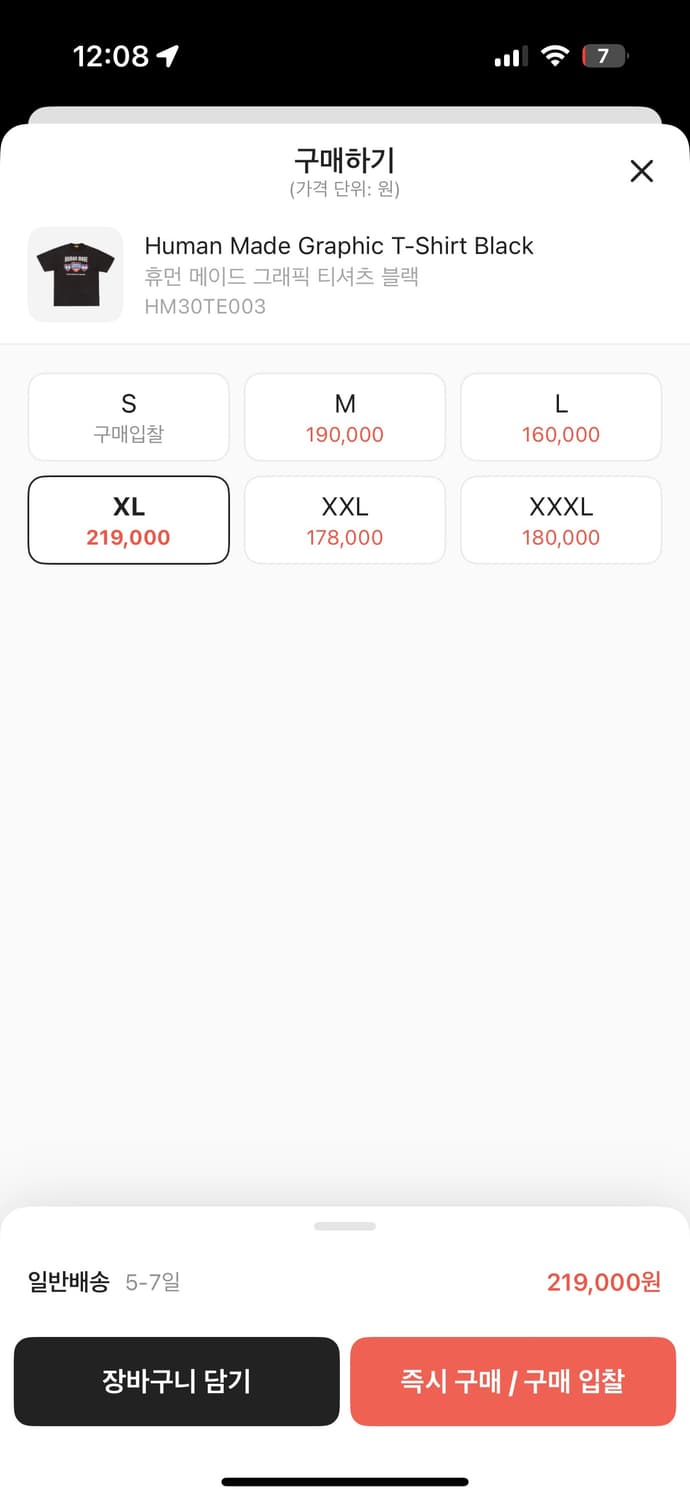Viewport: 690px width, 1500px height.
Task: Close the 구매하기 purchase sheet
Action: 641,171
